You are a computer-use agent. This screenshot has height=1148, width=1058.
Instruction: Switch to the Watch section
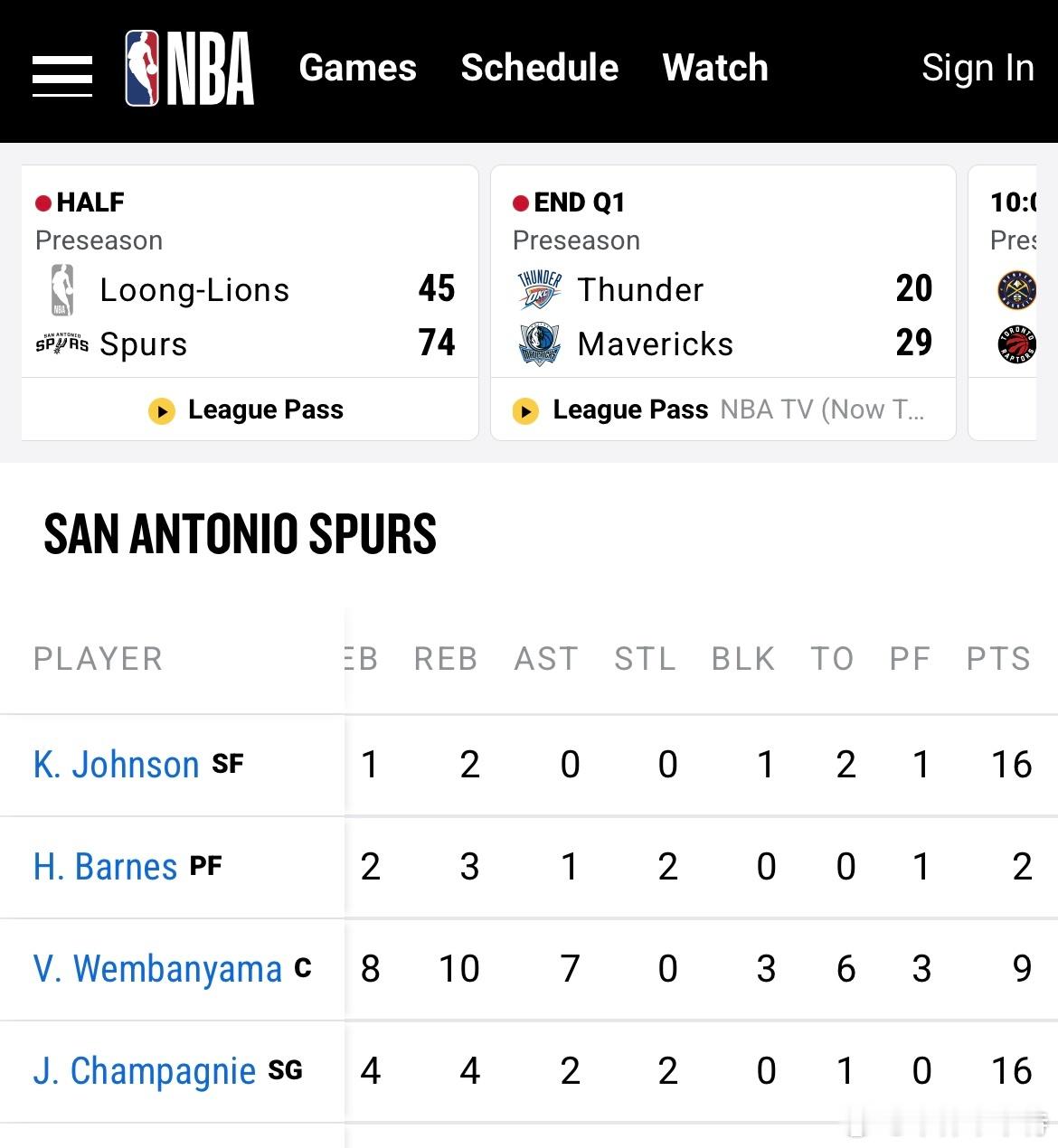tap(714, 68)
